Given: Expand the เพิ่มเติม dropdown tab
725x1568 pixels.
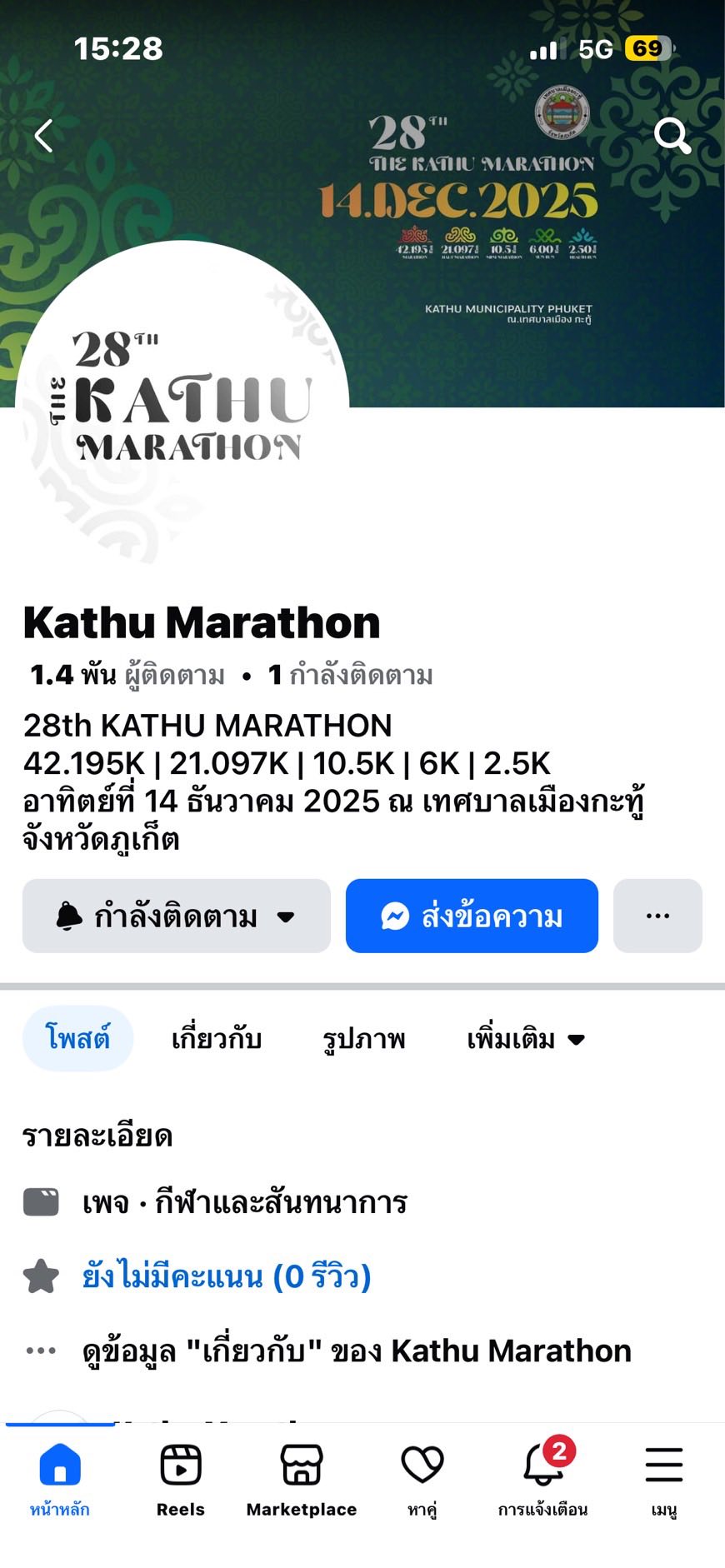Looking at the screenshot, I should tap(525, 1039).
